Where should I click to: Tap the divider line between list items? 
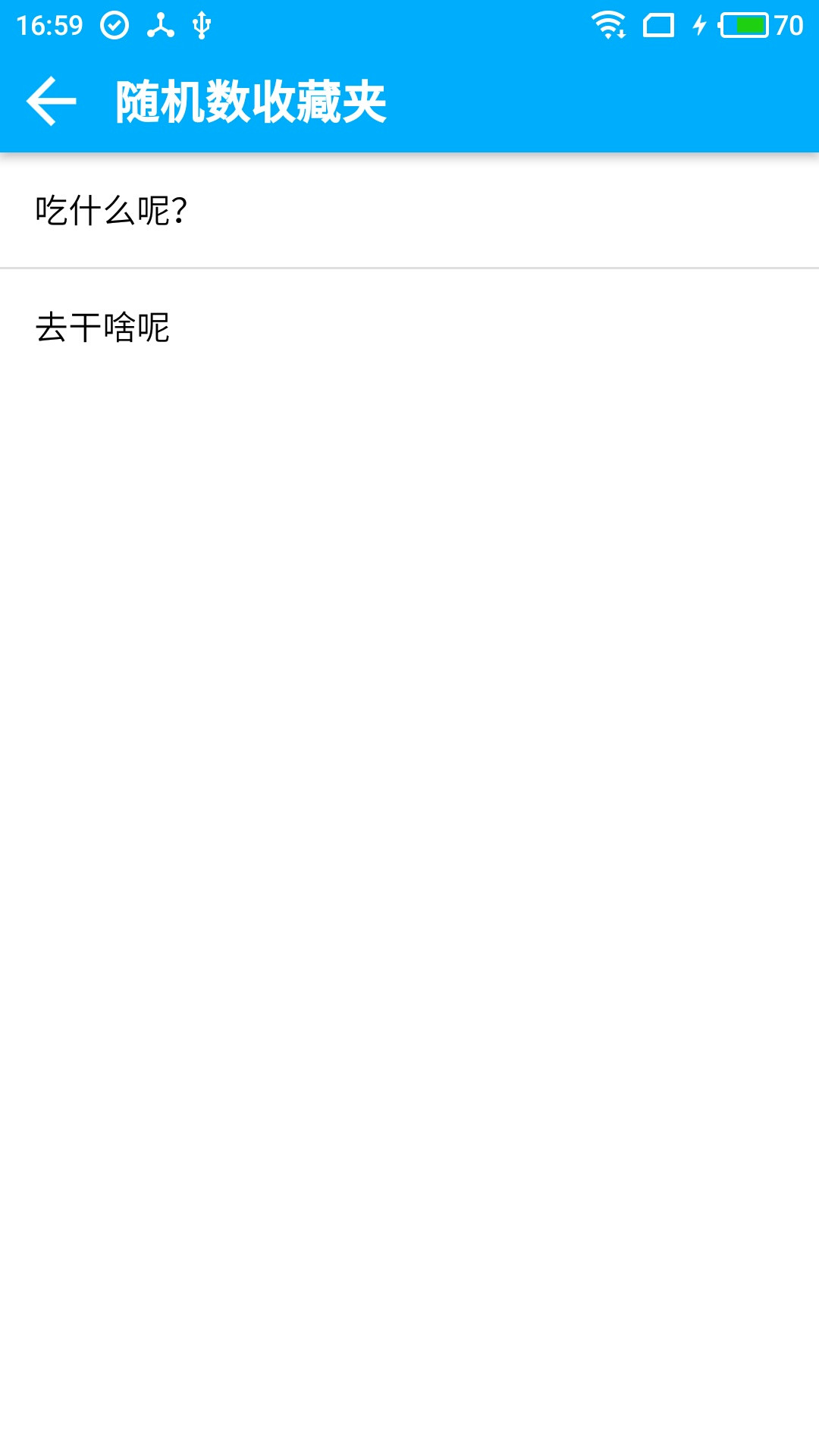(x=409, y=268)
